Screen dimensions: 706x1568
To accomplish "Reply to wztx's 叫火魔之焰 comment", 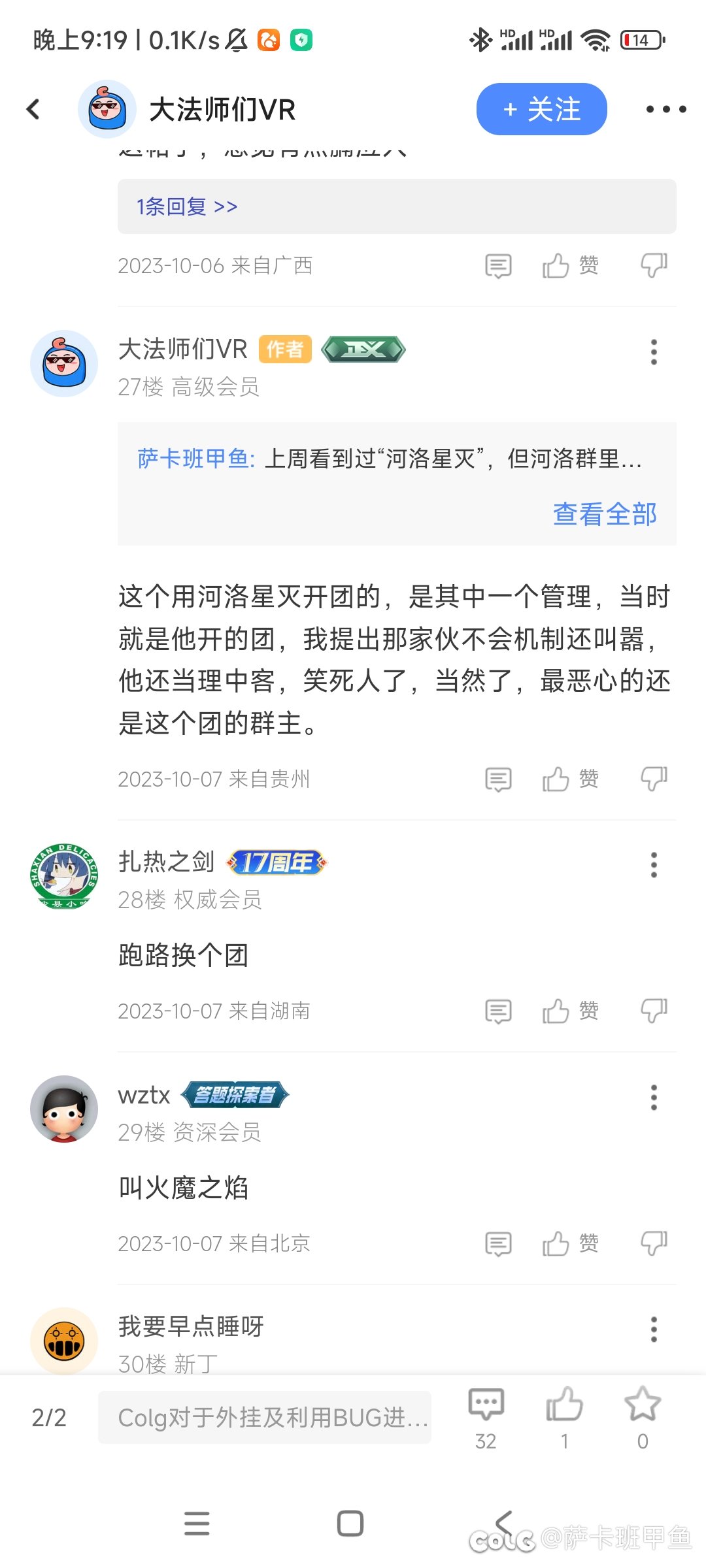I will 498,1243.
